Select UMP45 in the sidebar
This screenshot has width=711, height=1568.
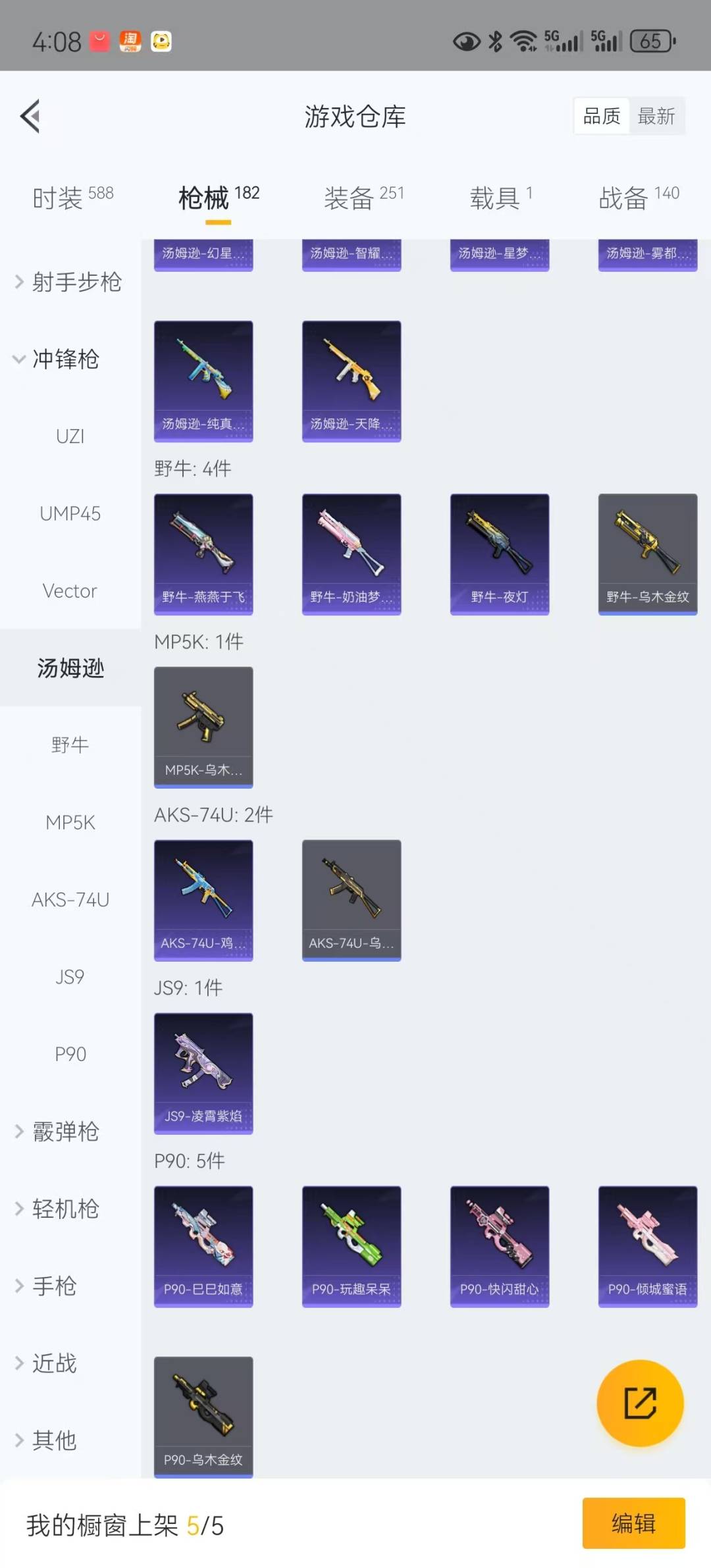click(70, 513)
